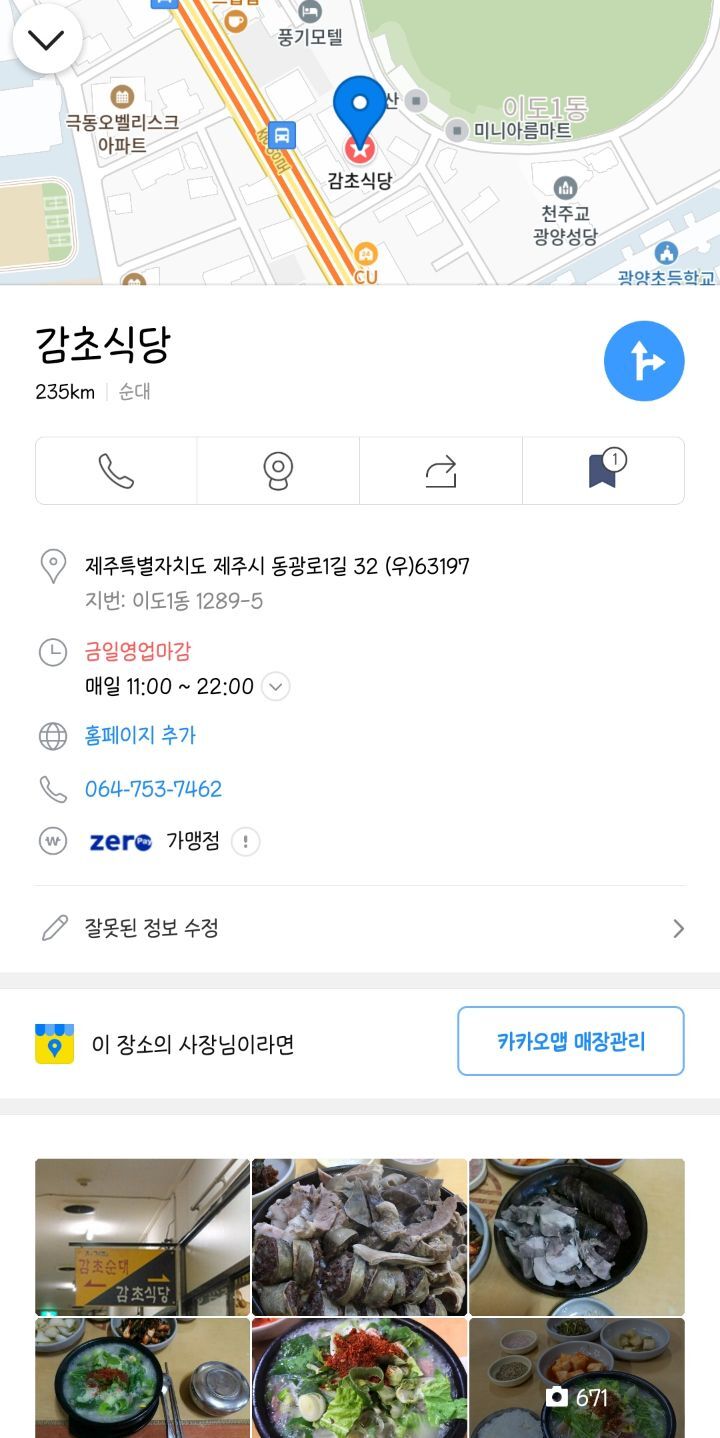Open roadview for this place
This screenshot has height=1438, width=720.
coord(278,471)
